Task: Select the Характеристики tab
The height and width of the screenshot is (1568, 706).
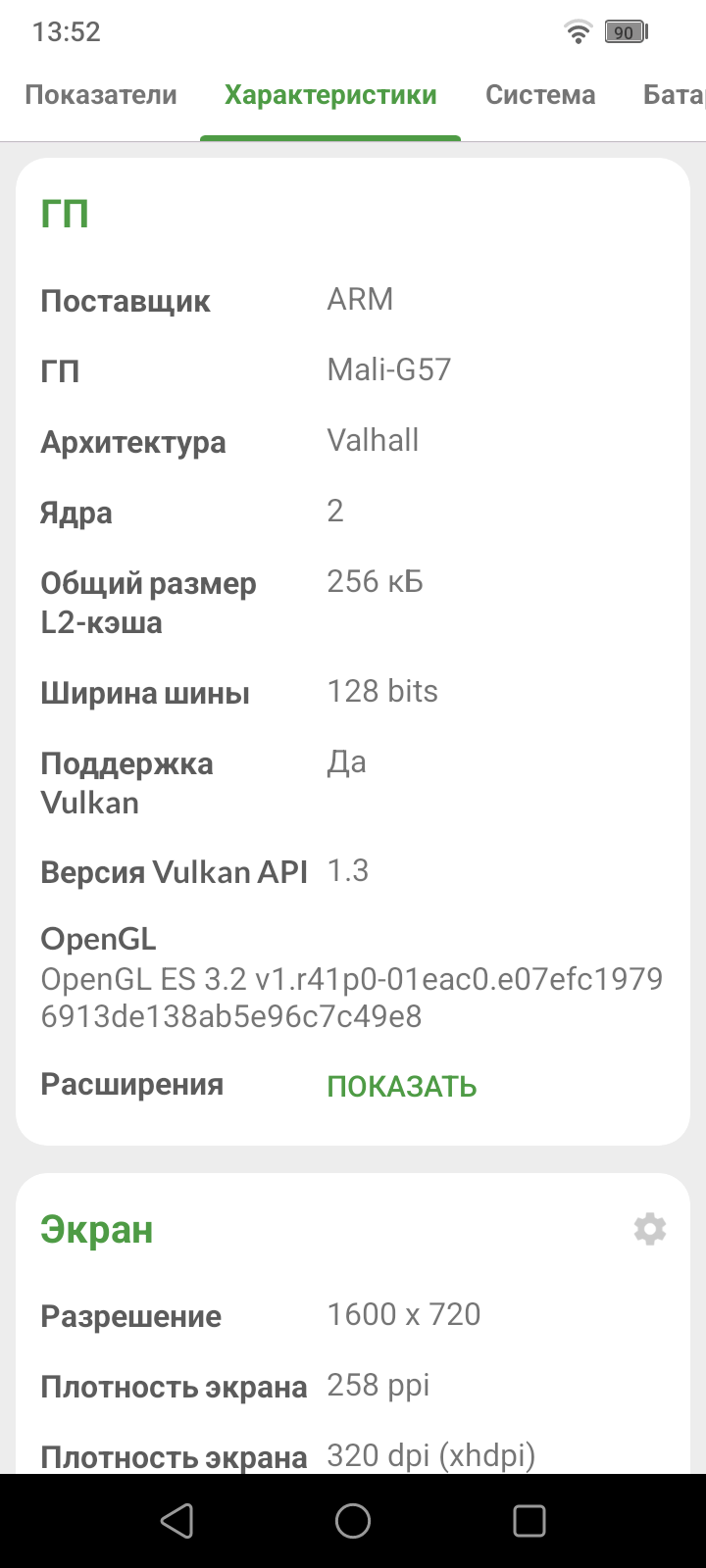Action: (330, 95)
